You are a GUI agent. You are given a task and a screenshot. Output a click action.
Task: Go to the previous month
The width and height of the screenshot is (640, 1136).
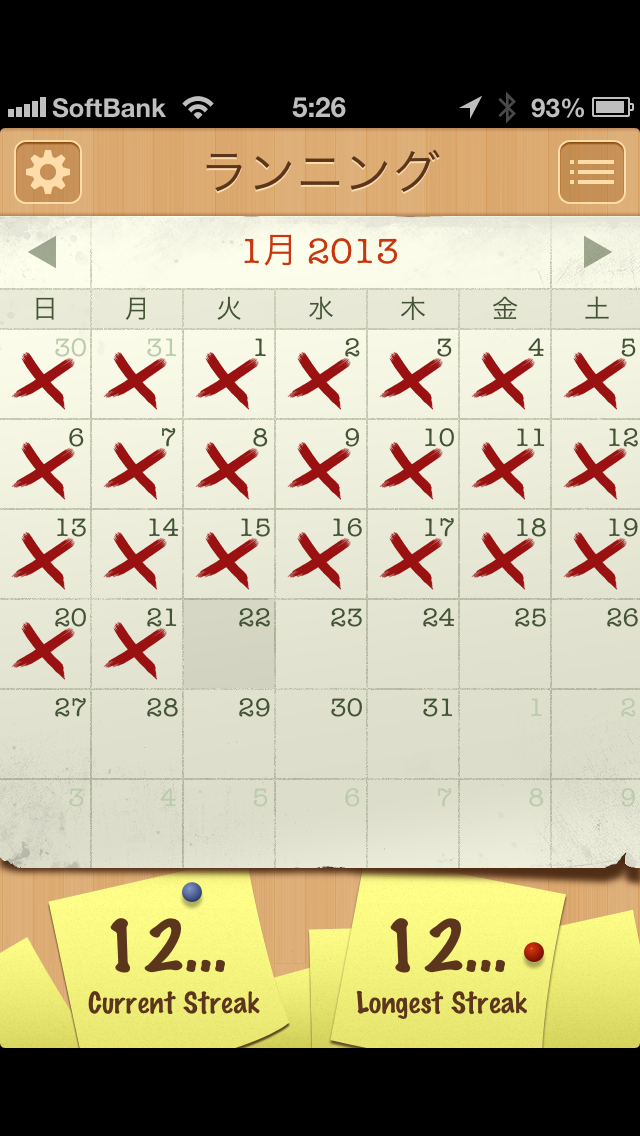coord(43,252)
